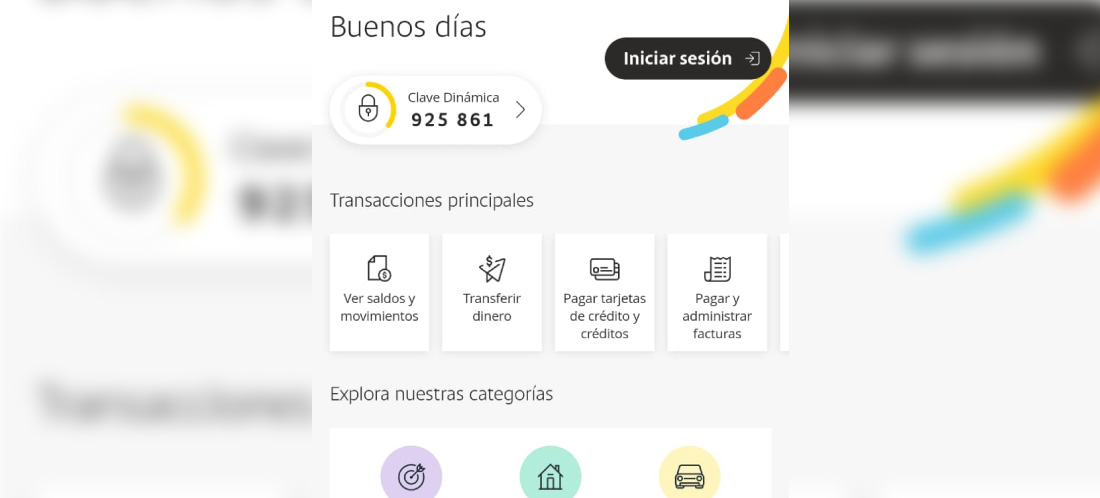
Task: Open the yellow car category icon
Action: point(689,476)
